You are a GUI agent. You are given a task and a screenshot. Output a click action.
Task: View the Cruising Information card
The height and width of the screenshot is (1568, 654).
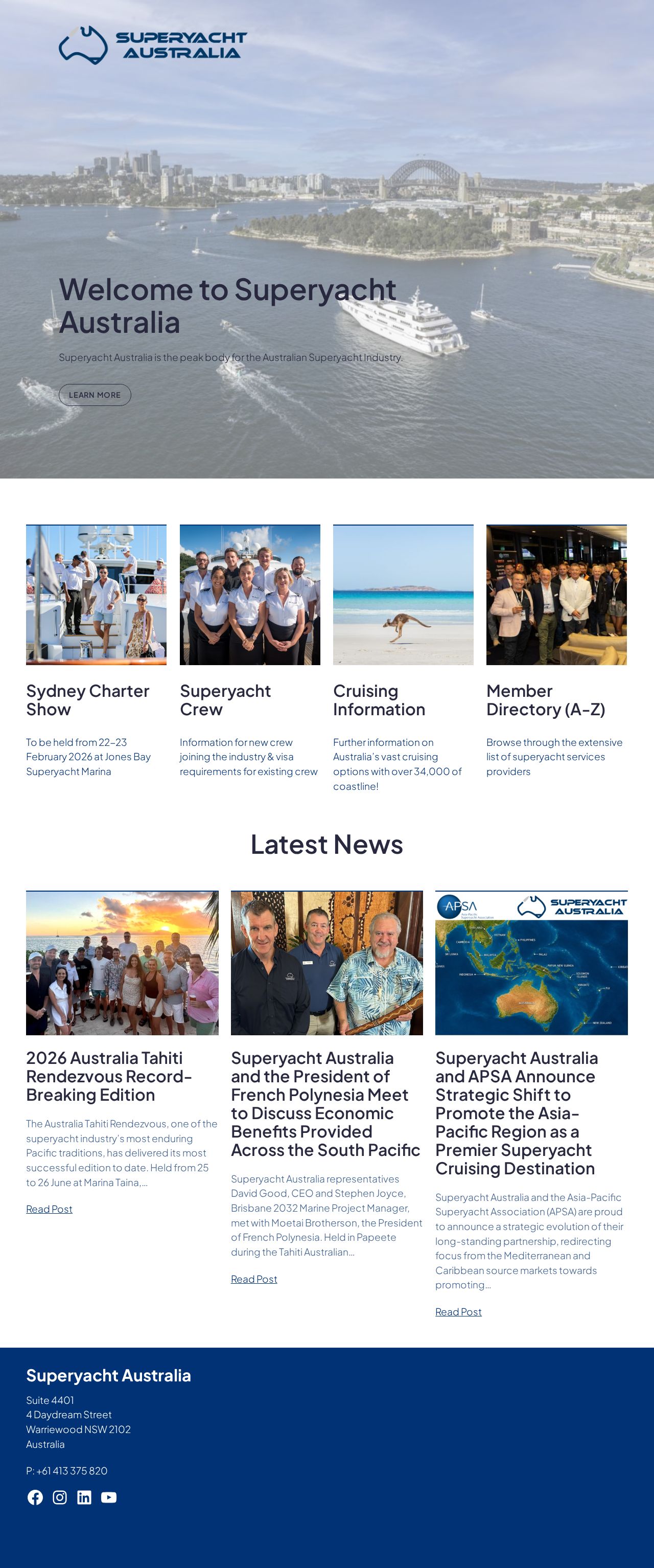pyautogui.click(x=403, y=658)
